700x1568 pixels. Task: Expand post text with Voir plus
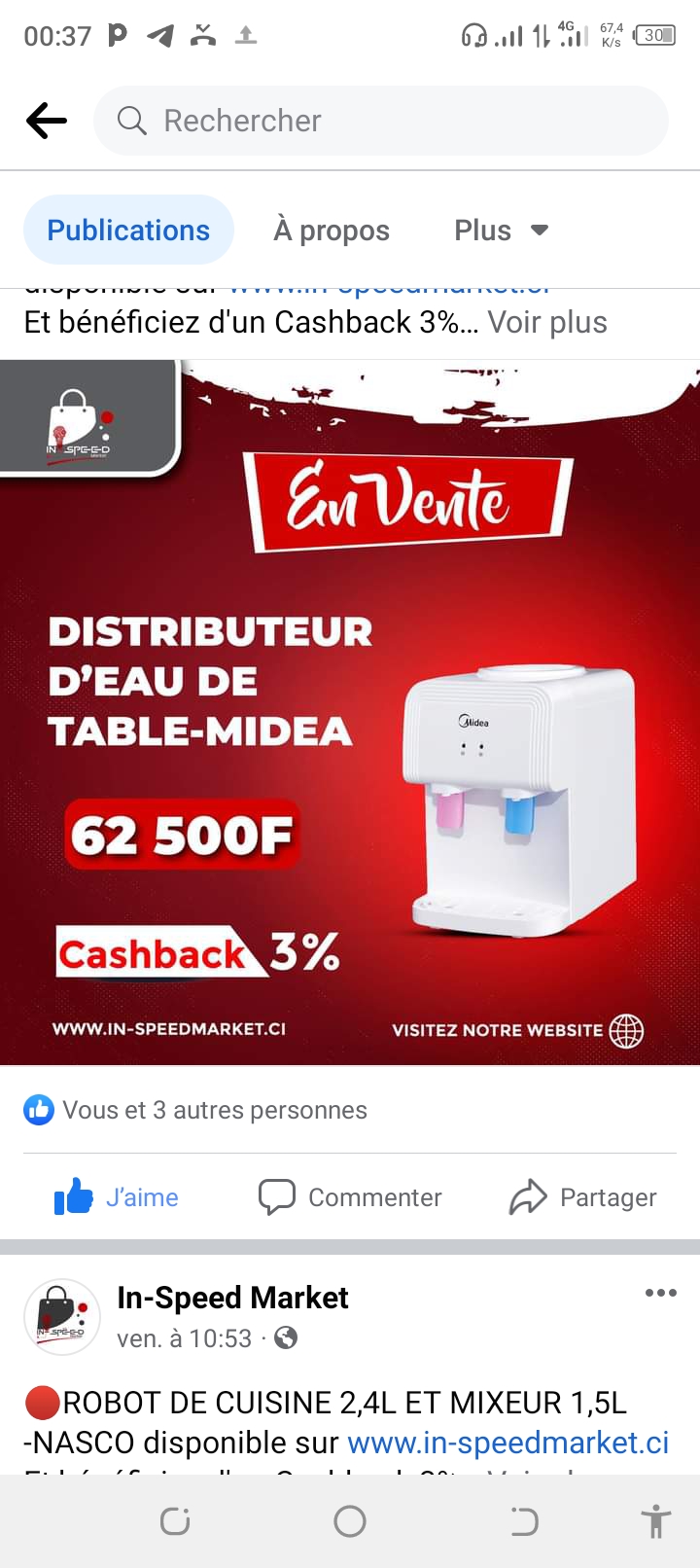tap(547, 322)
